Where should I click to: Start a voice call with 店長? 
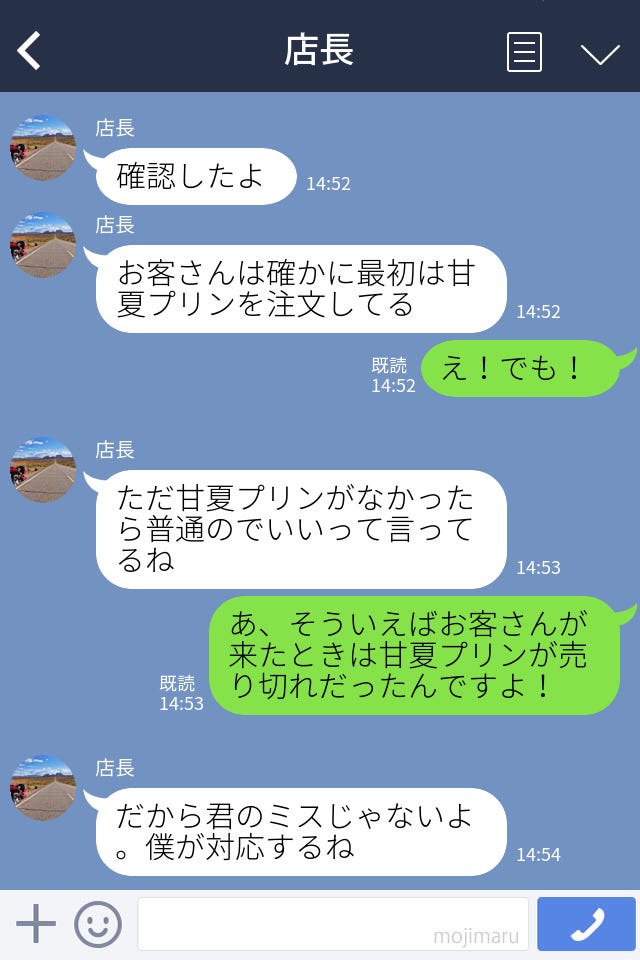(586, 924)
